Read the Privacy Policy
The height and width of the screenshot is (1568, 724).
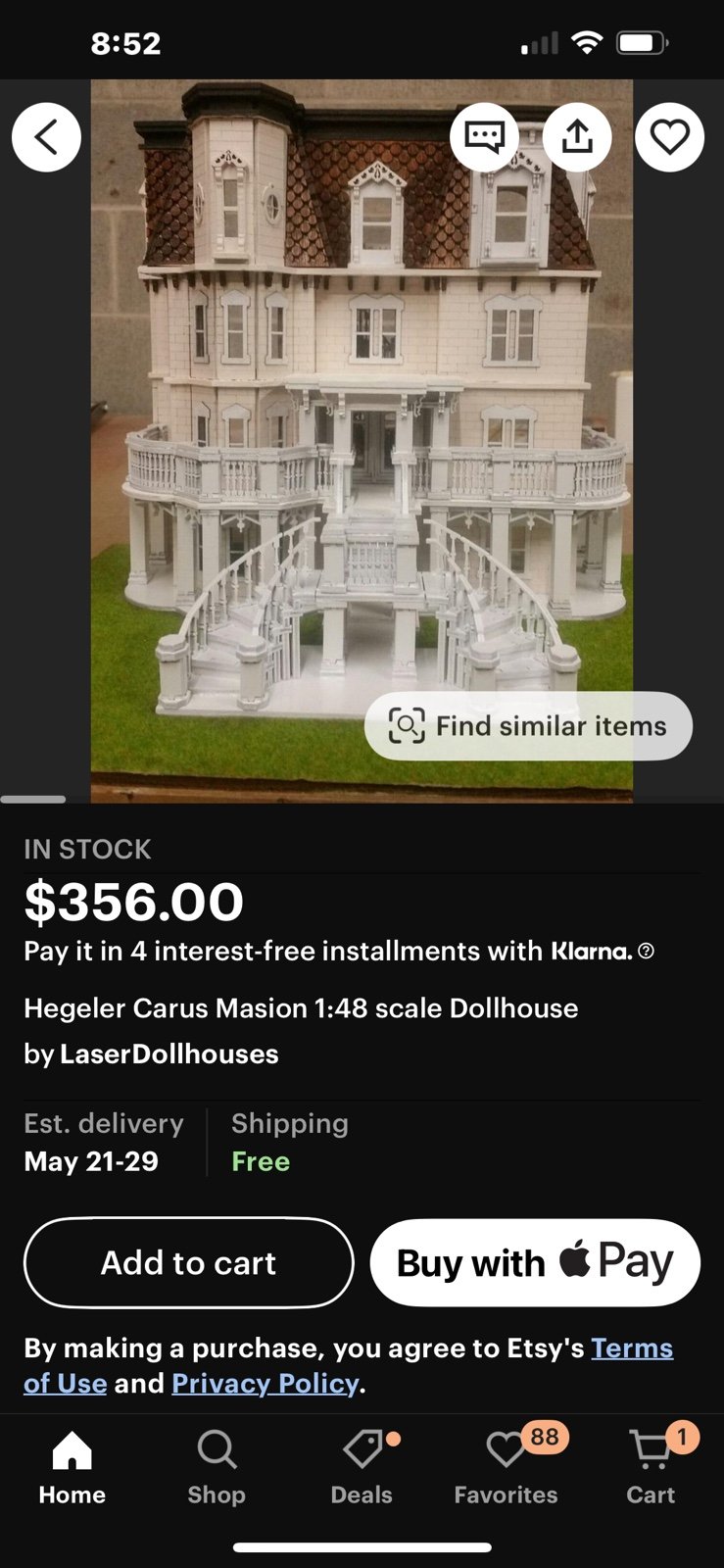click(265, 1384)
